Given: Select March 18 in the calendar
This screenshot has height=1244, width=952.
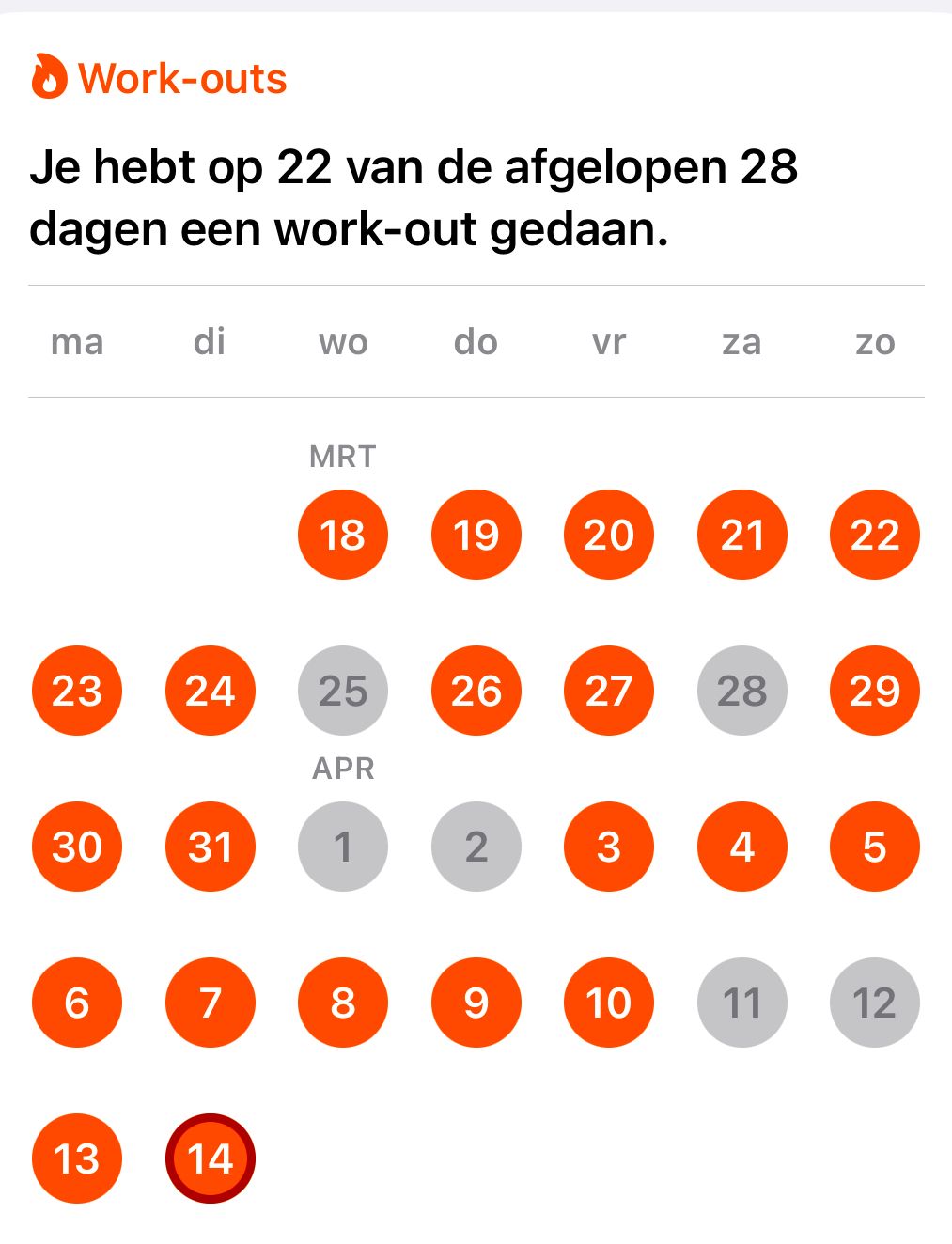Looking at the screenshot, I should point(343,535).
